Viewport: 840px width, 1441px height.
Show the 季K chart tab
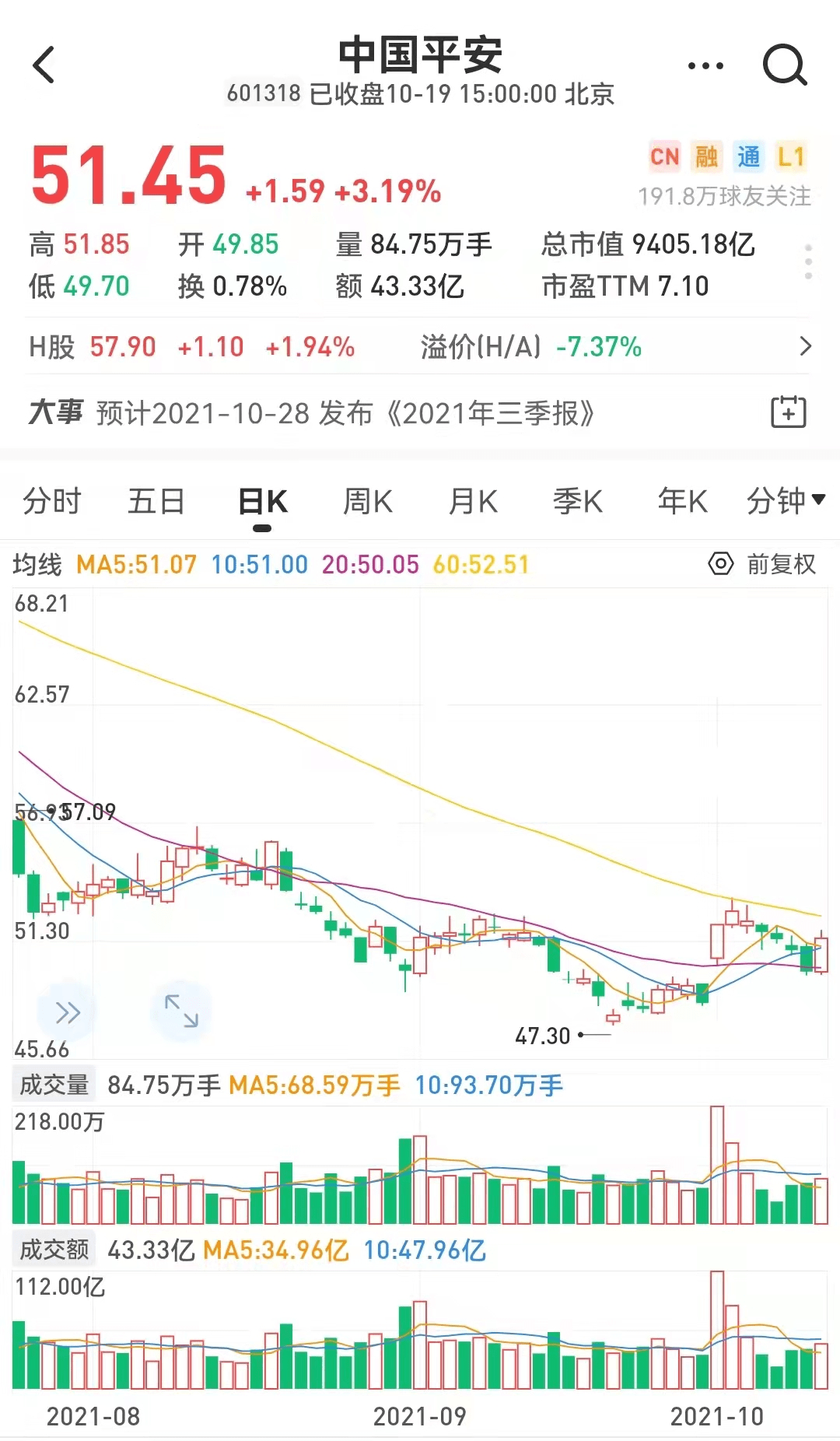pos(578,501)
